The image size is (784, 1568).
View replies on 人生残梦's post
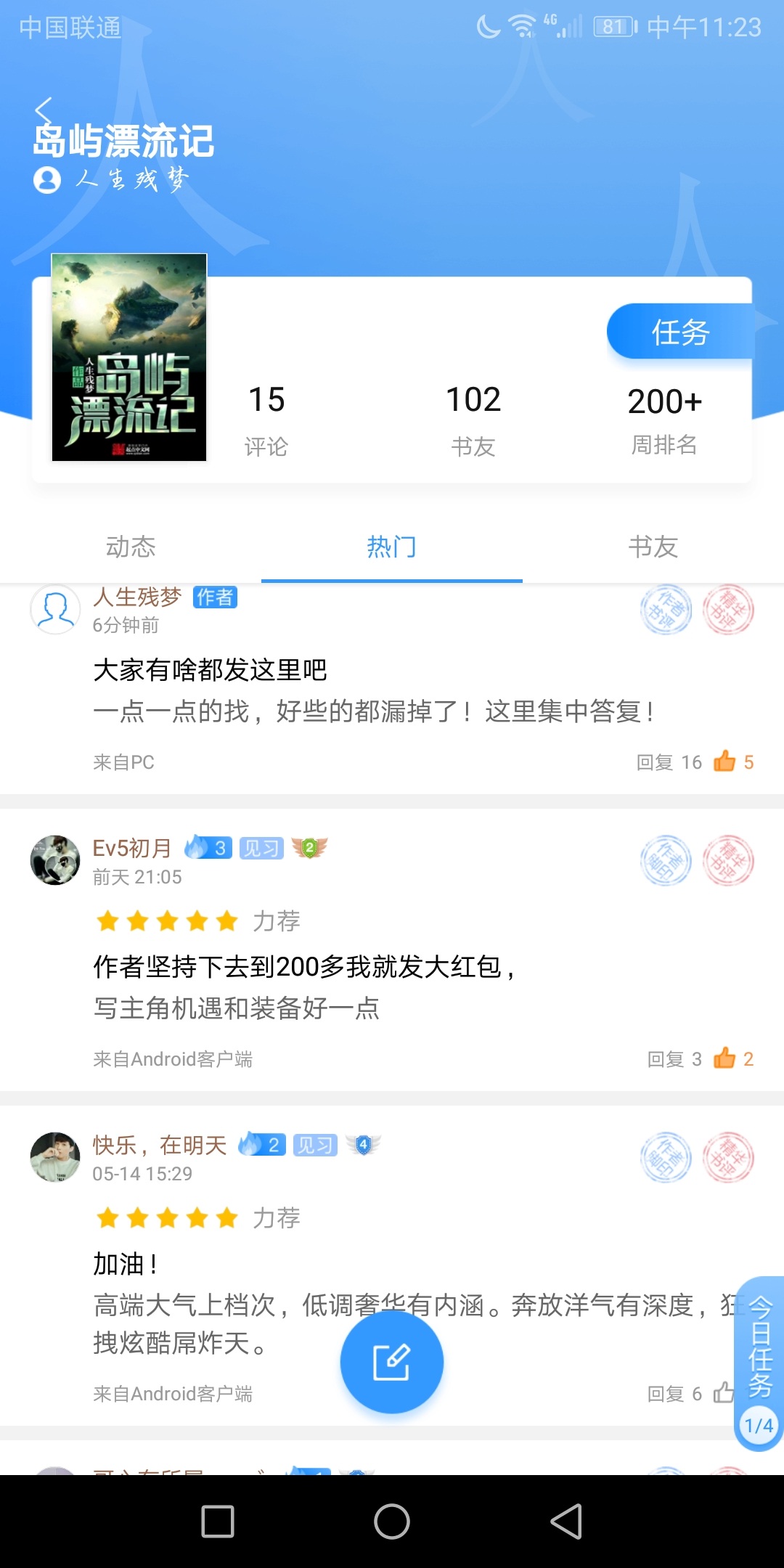[x=669, y=762]
